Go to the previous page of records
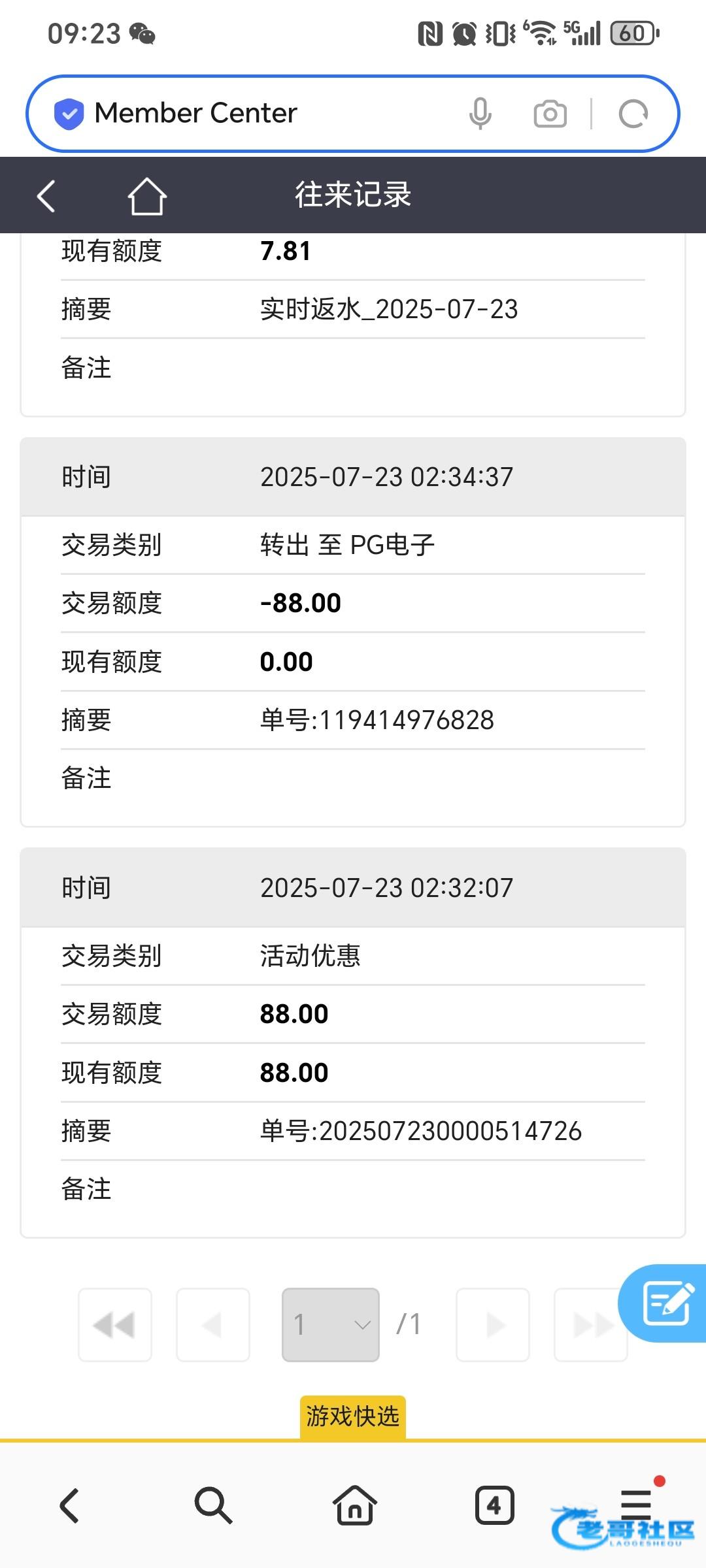Image resolution: width=706 pixels, height=1568 pixels. coord(213,1325)
